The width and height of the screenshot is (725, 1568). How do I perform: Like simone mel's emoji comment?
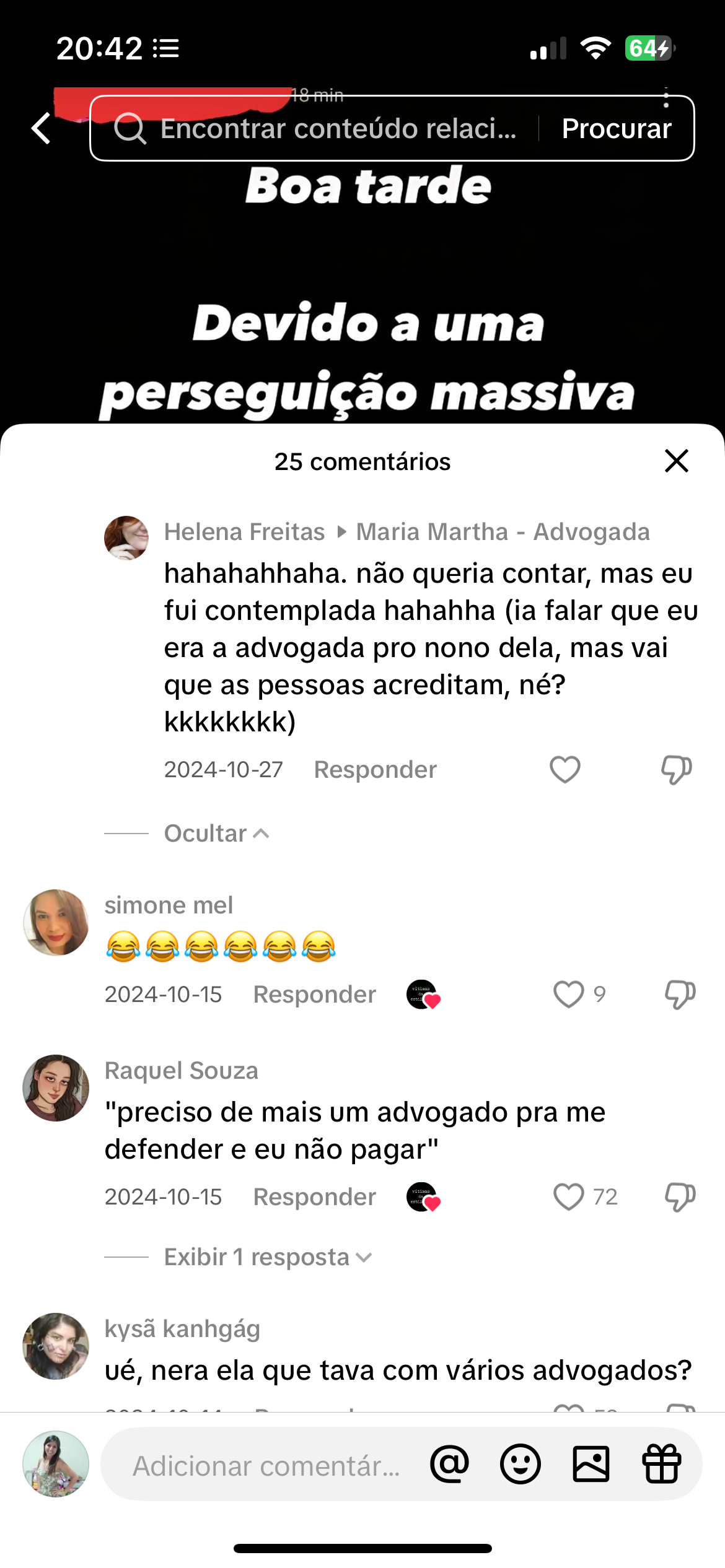[x=568, y=995]
